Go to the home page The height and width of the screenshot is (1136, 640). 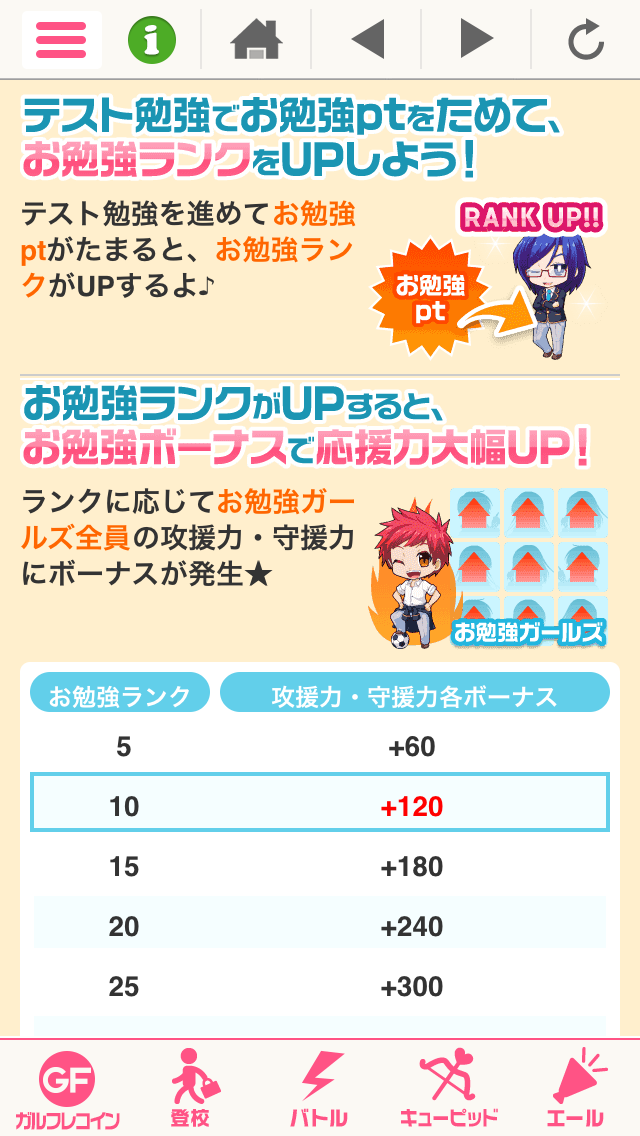pos(256,40)
